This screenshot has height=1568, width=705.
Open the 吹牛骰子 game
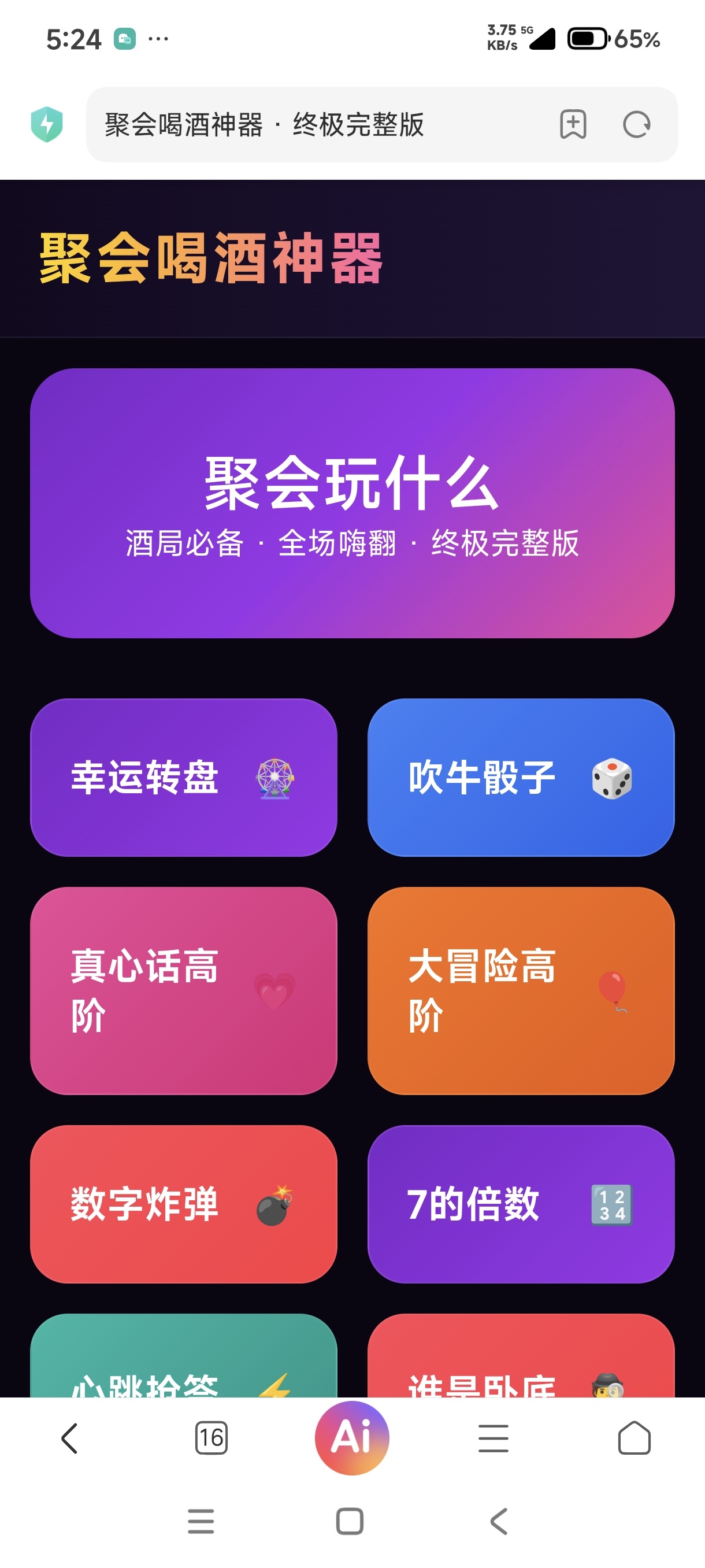(x=521, y=781)
